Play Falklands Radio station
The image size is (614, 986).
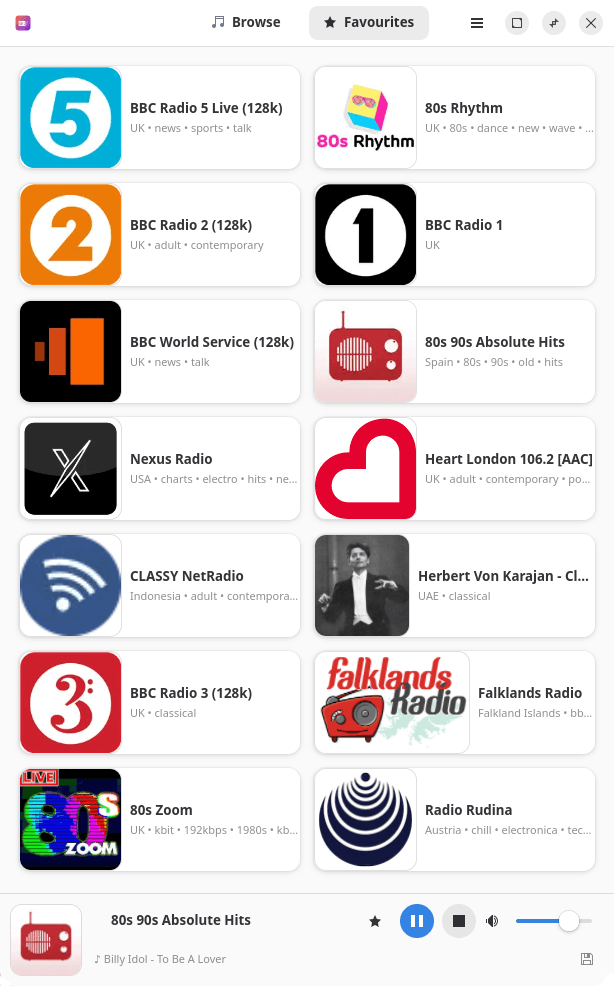pyautogui.click(x=454, y=703)
